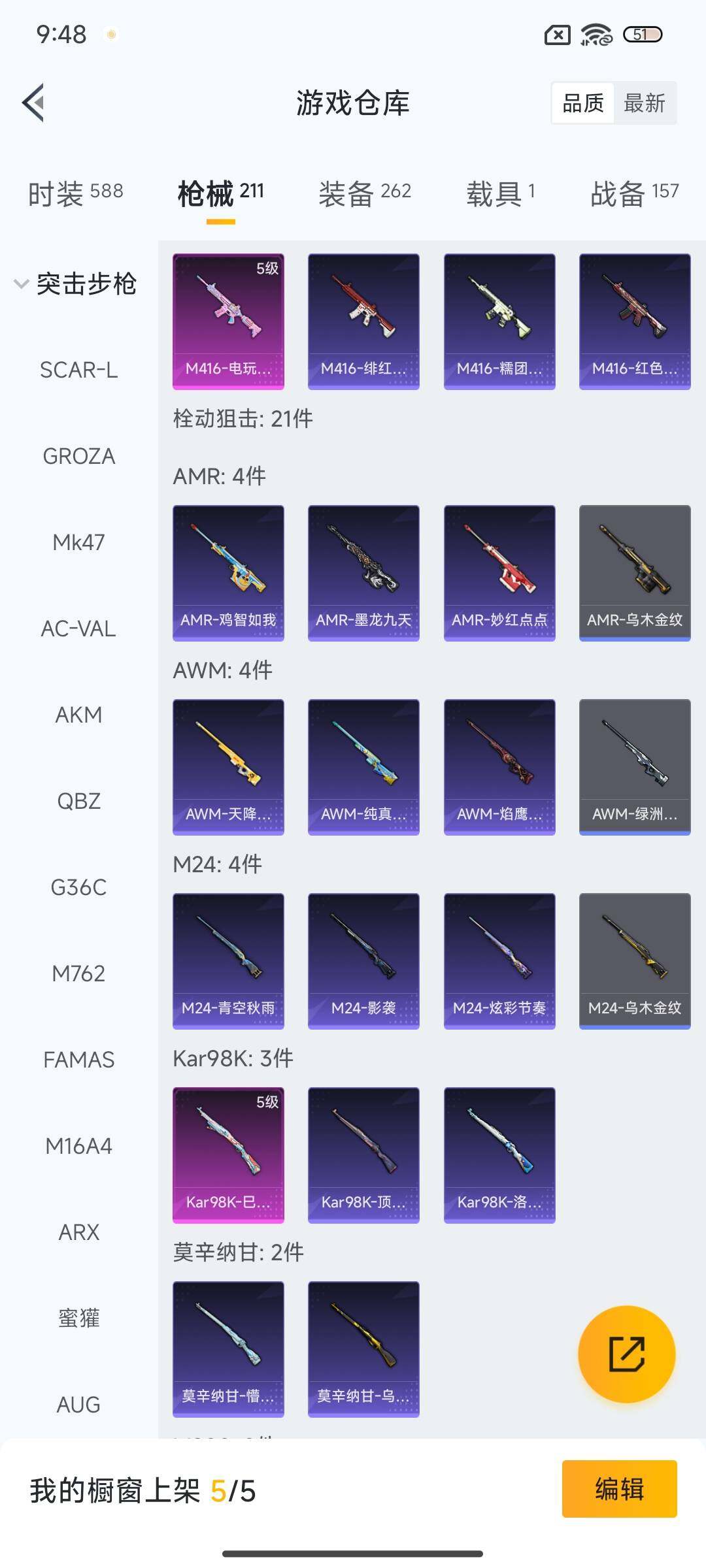Edit my showcase with 编辑
Screen dimensions: 706x1568
[619, 1489]
